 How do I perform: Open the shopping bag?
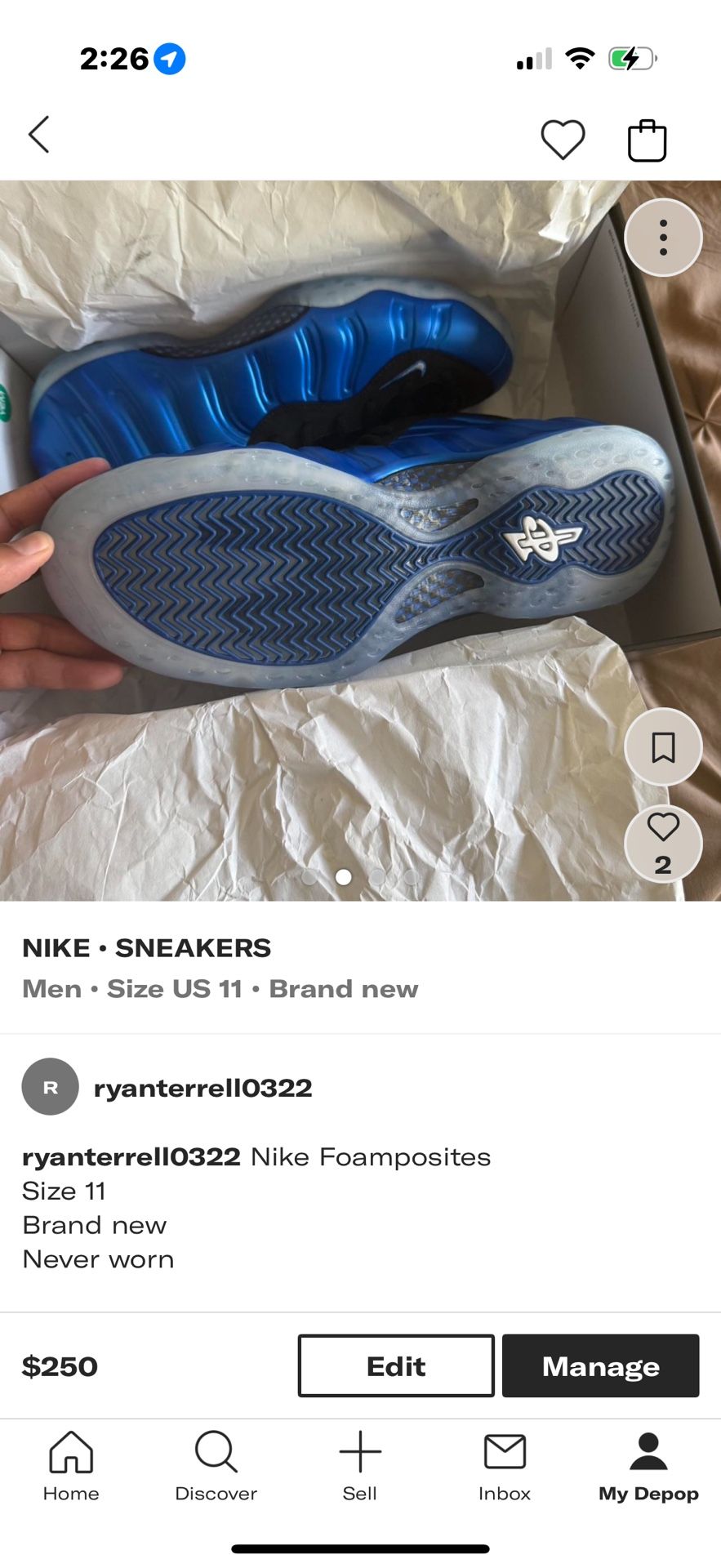(647, 140)
